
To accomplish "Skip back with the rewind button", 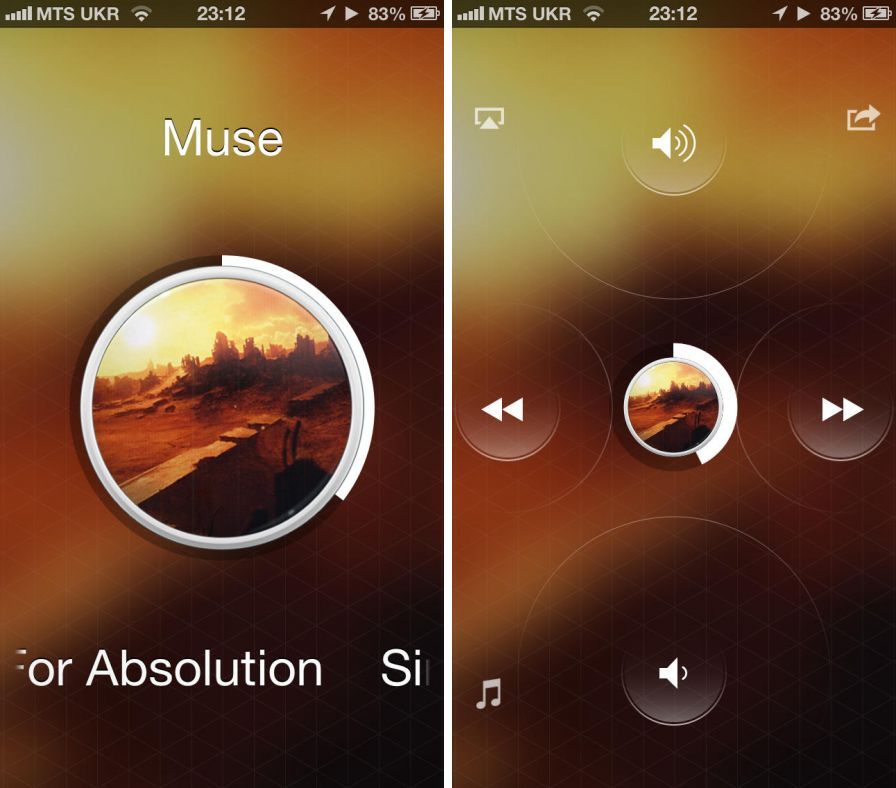I will (503, 409).
